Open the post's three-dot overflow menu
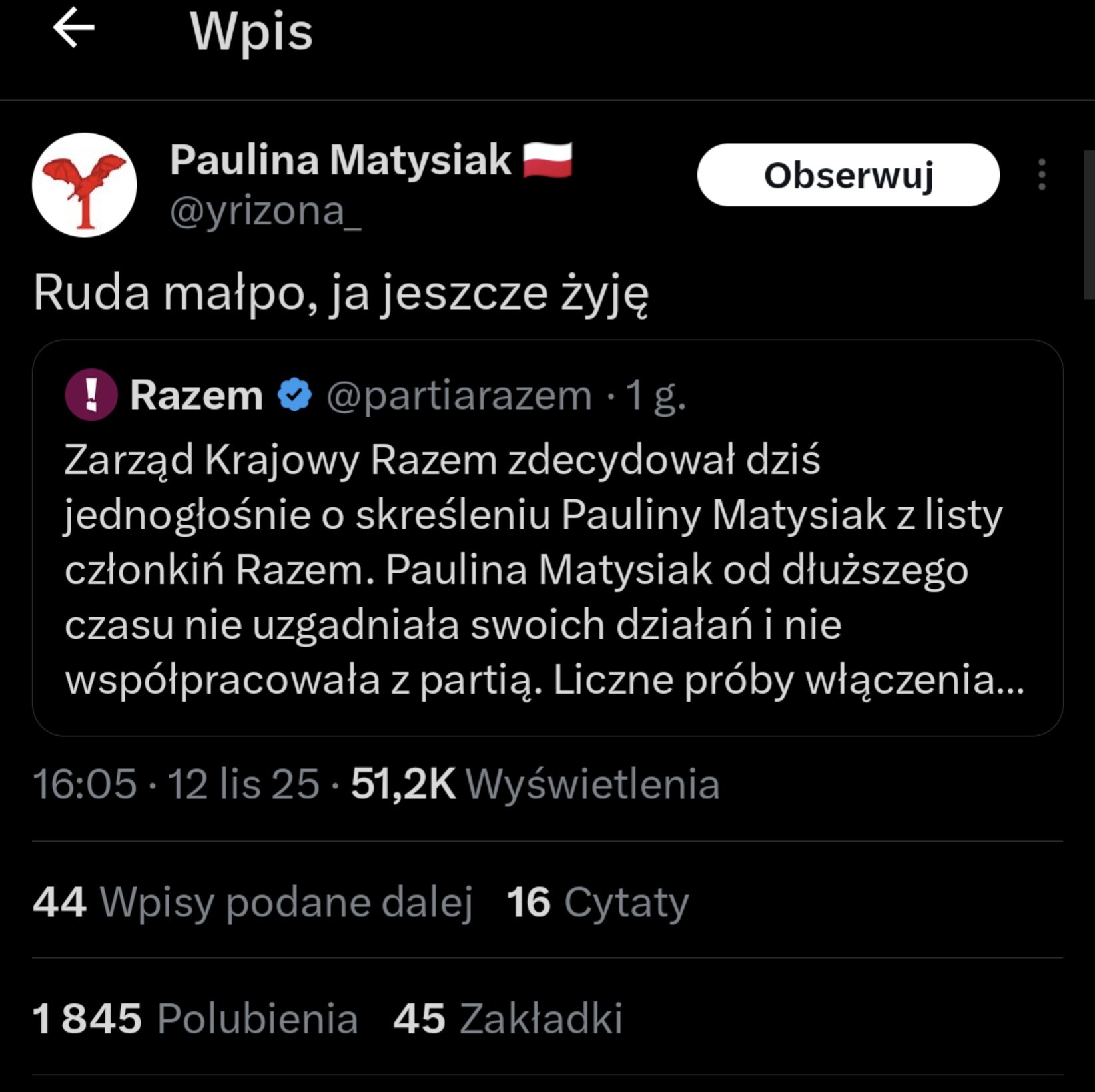 click(1042, 175)
